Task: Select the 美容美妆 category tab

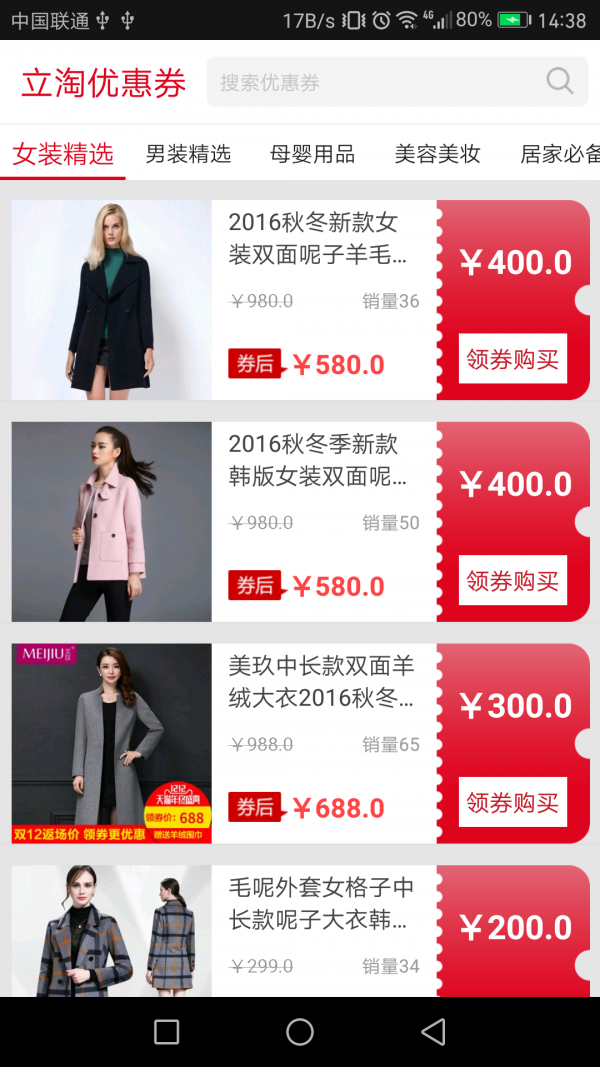Action: (x=437, y=154)
